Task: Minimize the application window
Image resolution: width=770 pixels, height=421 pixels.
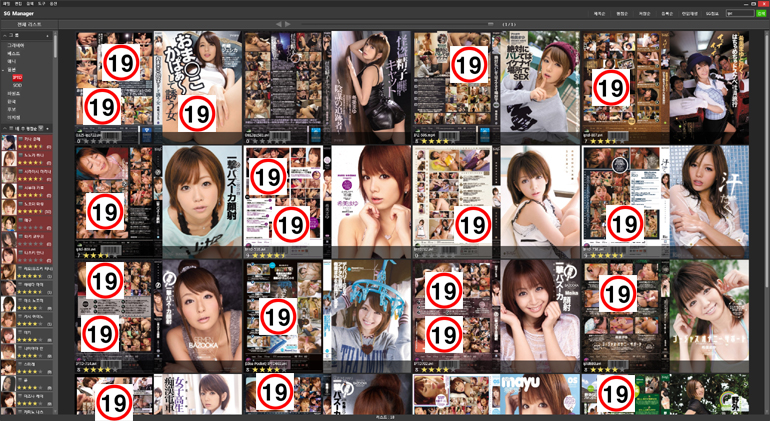Action: coord(746,4)
